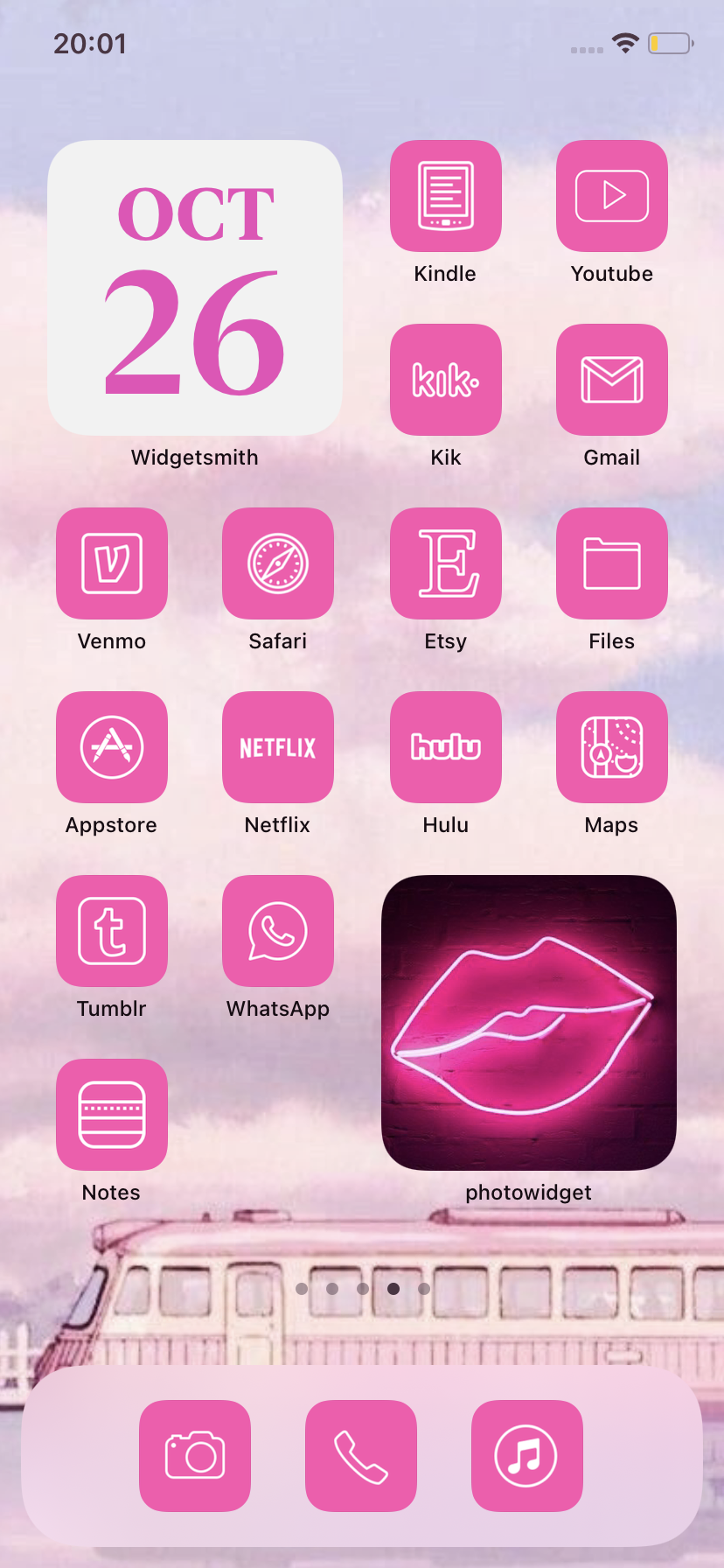The image size is (724, 1568).
Task: Open WhatsApp
Action: [278, 931]
